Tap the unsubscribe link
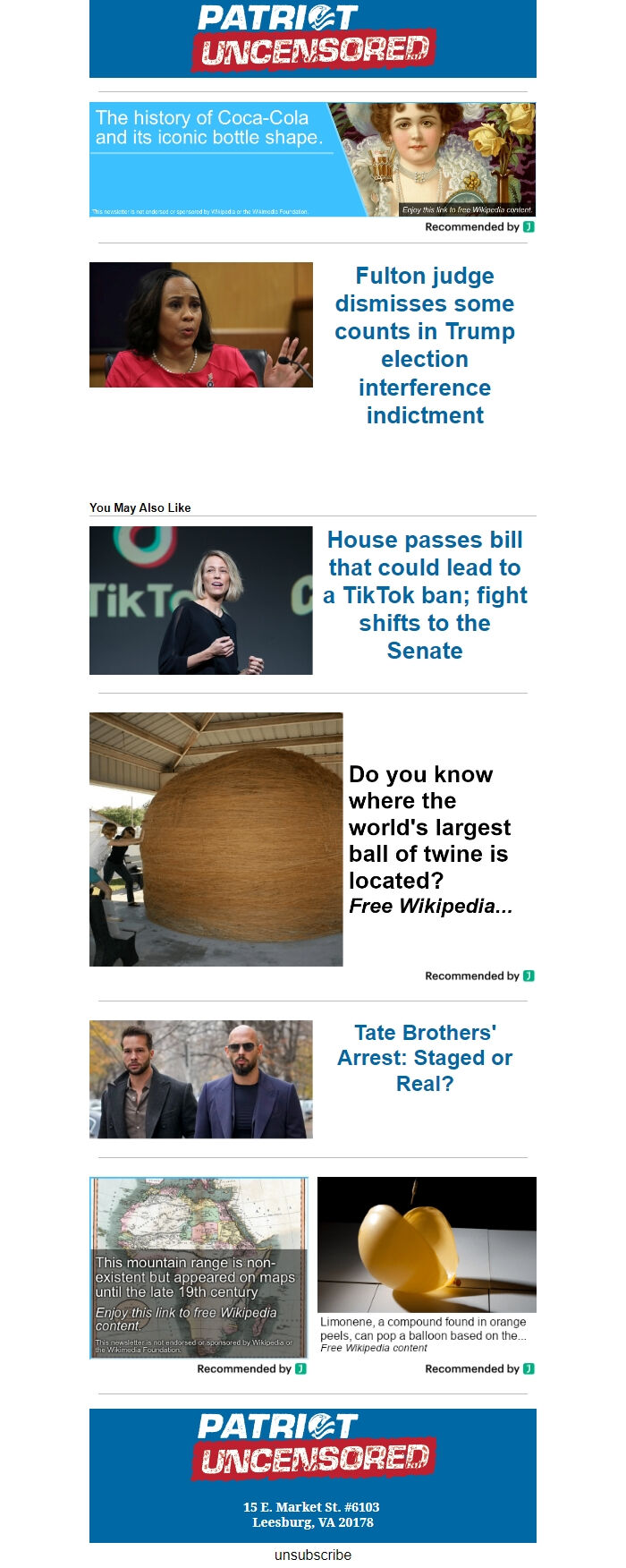The image size is (626, 1568). tap(313, 1555)
